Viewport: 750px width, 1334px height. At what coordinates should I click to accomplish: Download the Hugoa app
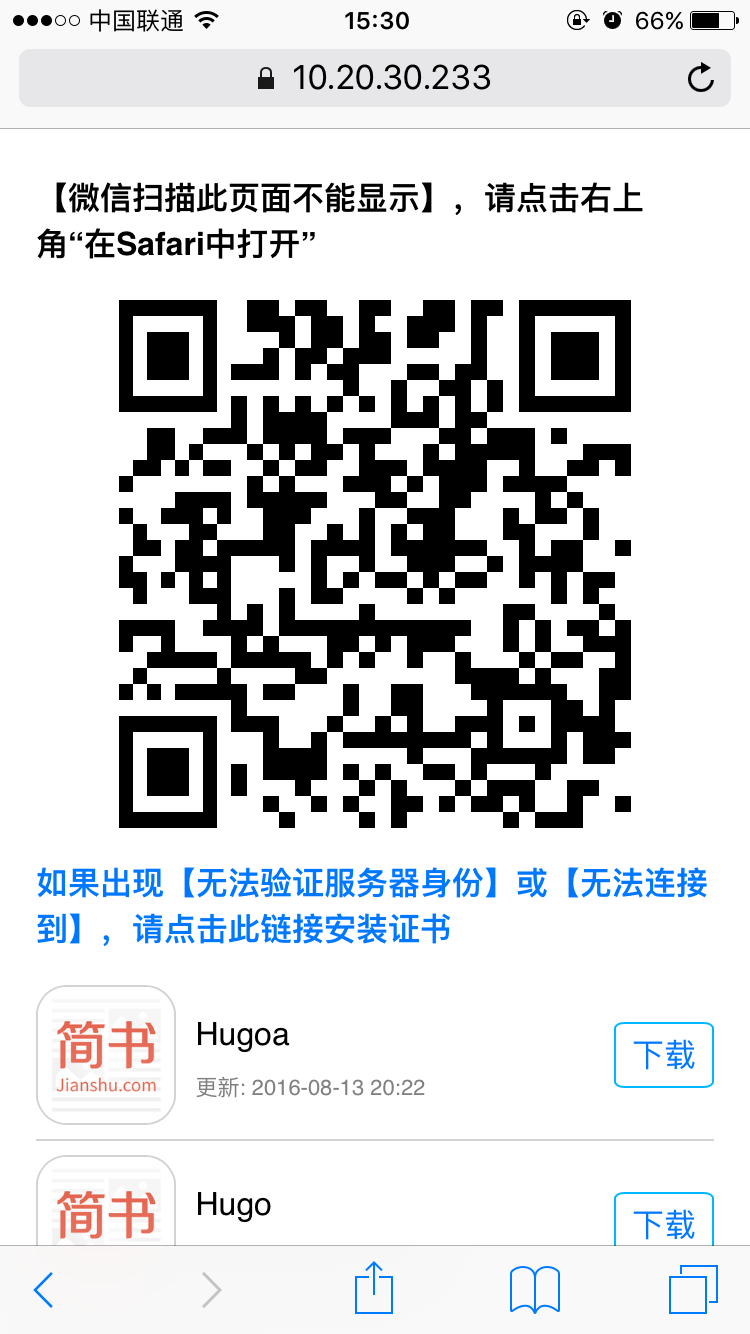coord(663,1055)
